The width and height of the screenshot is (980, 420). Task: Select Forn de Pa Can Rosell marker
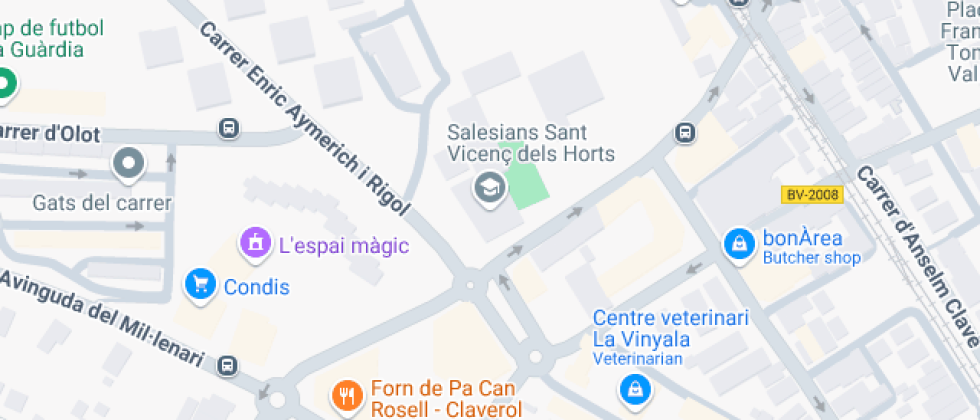click(x=347, y=396)
